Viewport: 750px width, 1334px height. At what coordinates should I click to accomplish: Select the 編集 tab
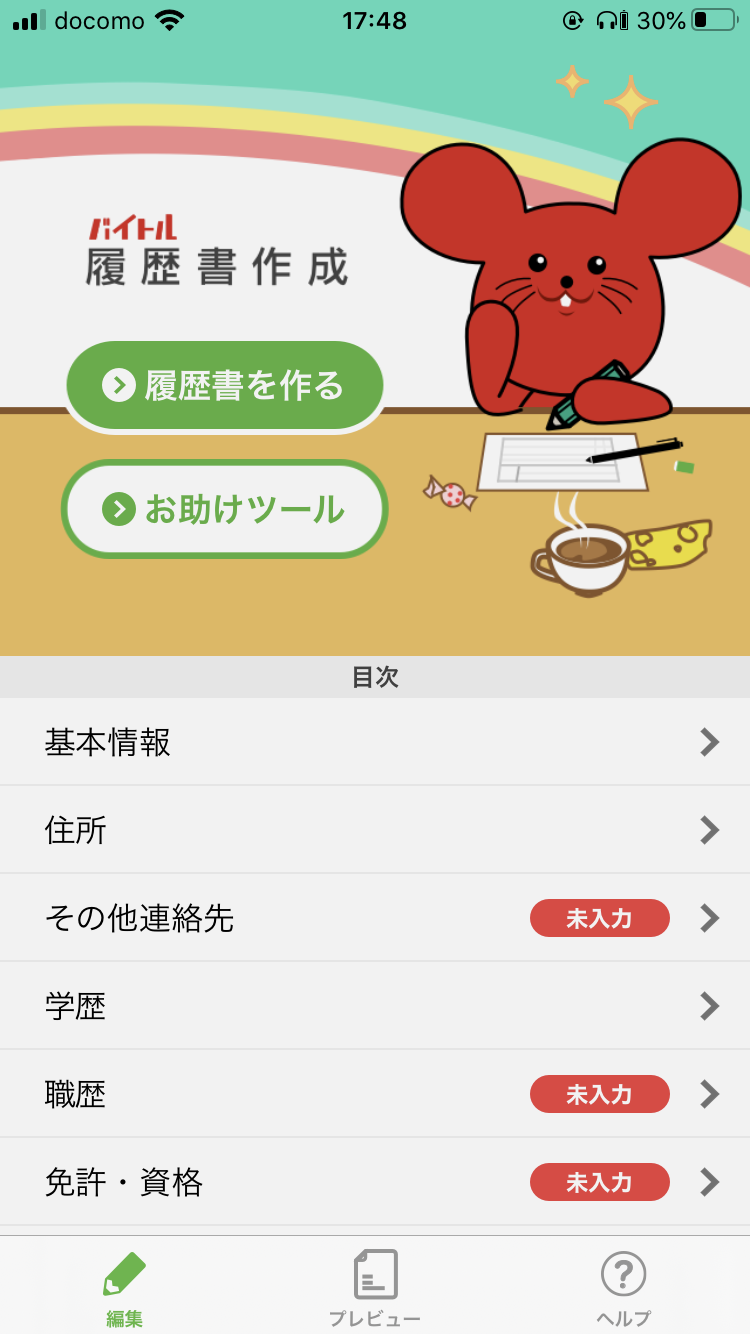click(125, 1288)
